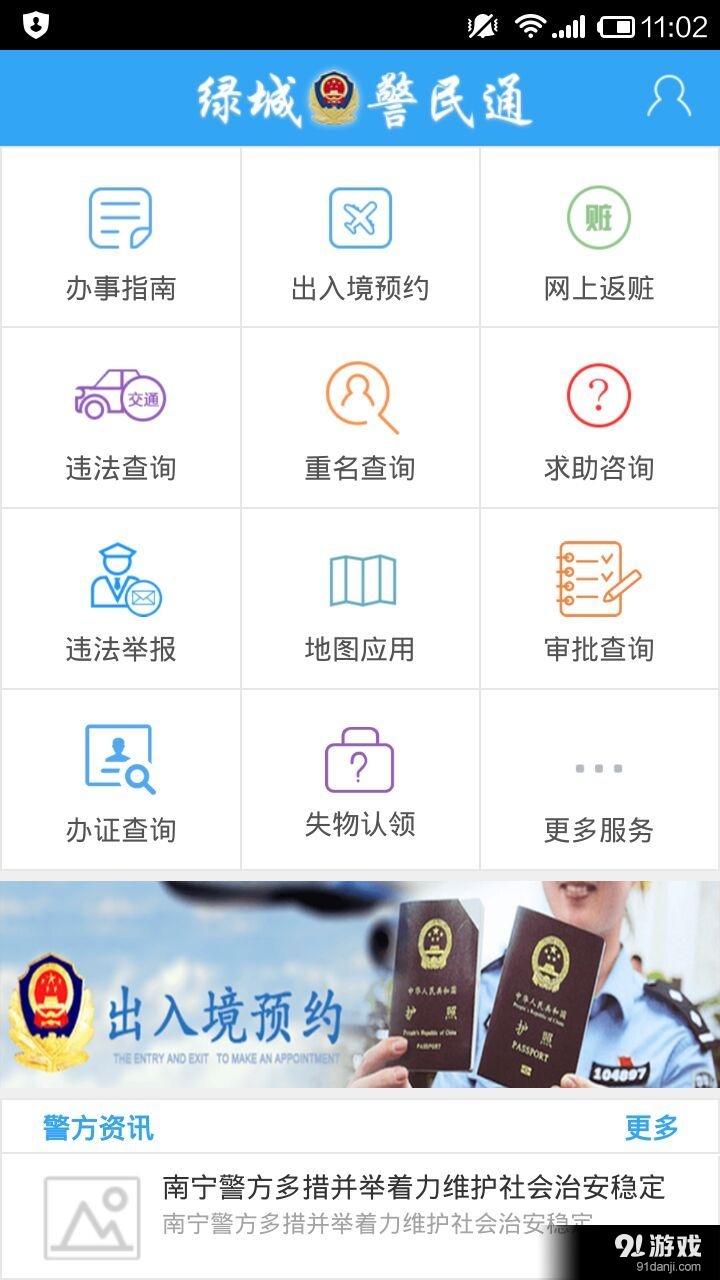The width and height of the screenshot is (720, 1280).
Task: Select the 网上返赃 online returned-goods icon
Action: [x=599, y=235]
